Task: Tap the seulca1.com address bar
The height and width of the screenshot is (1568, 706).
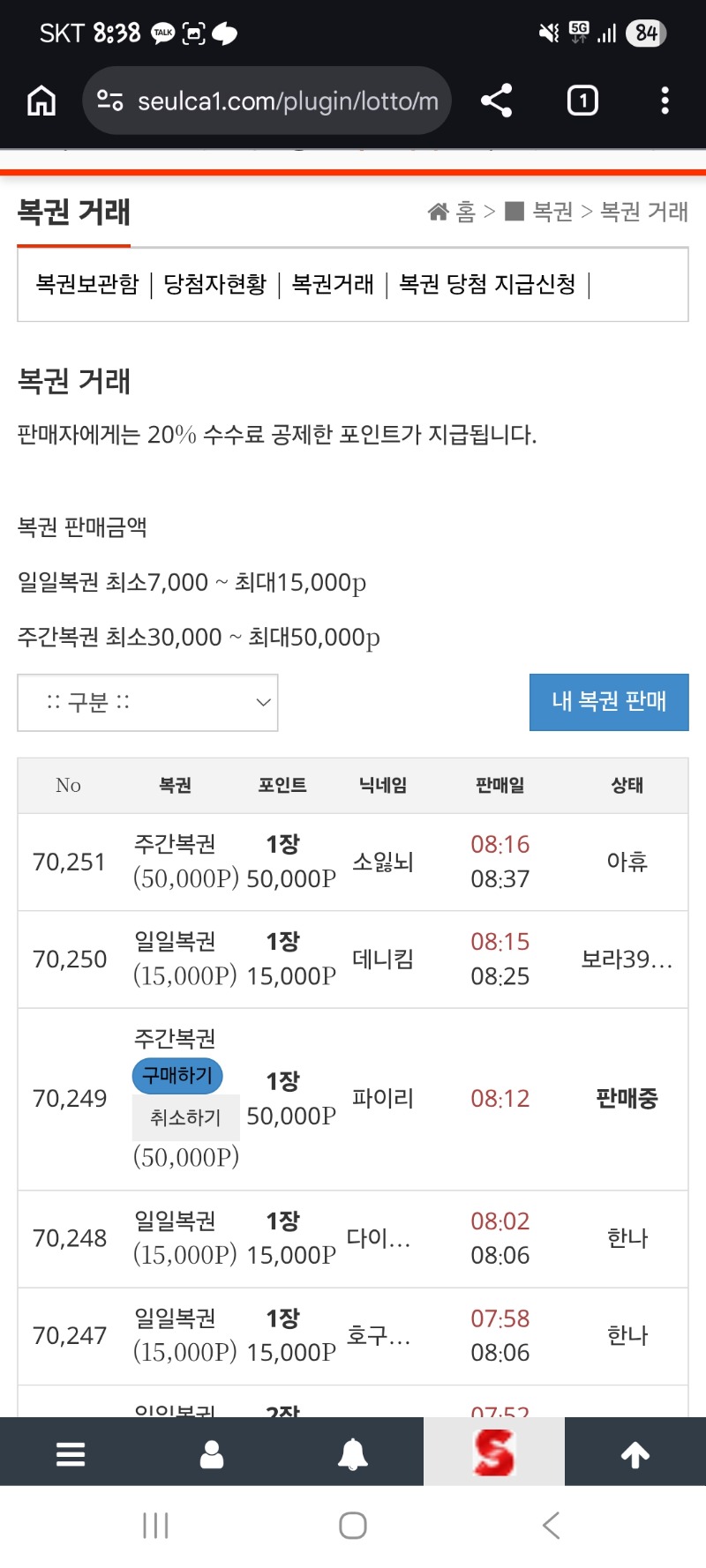Action: 267,101
